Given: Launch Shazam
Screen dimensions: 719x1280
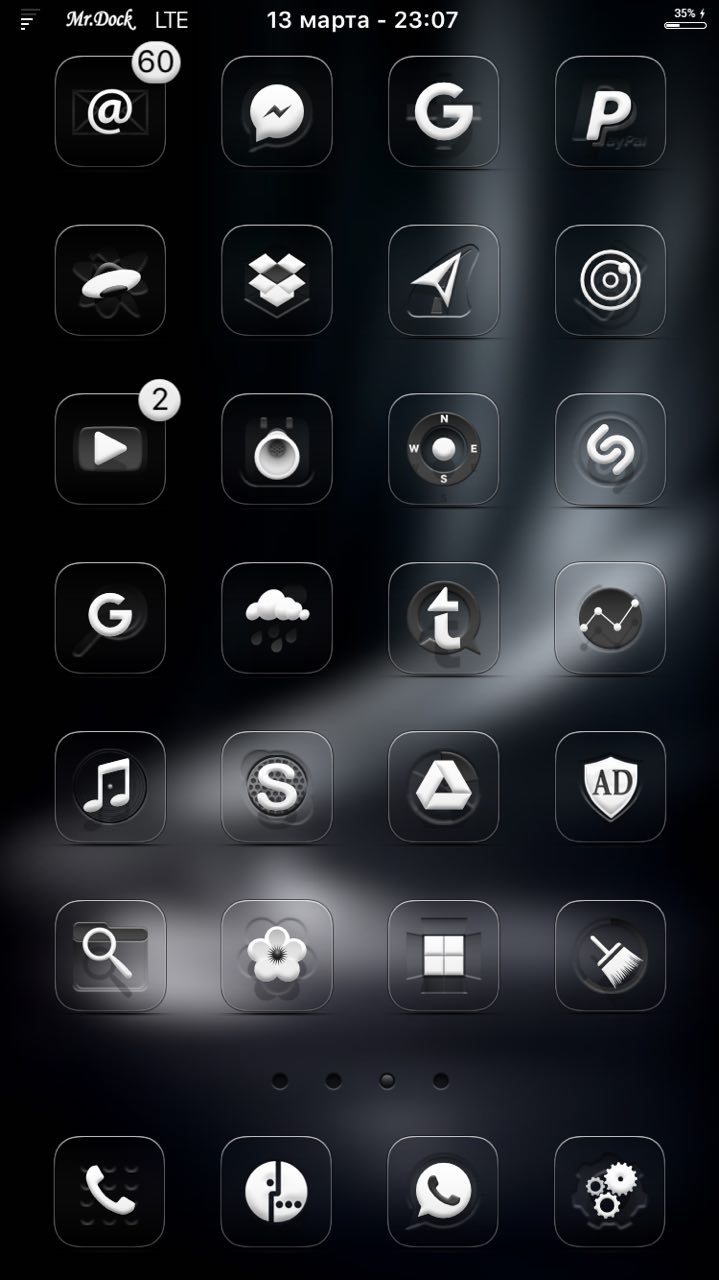Looking at the screenshot, I should click(x=610, y=449).
